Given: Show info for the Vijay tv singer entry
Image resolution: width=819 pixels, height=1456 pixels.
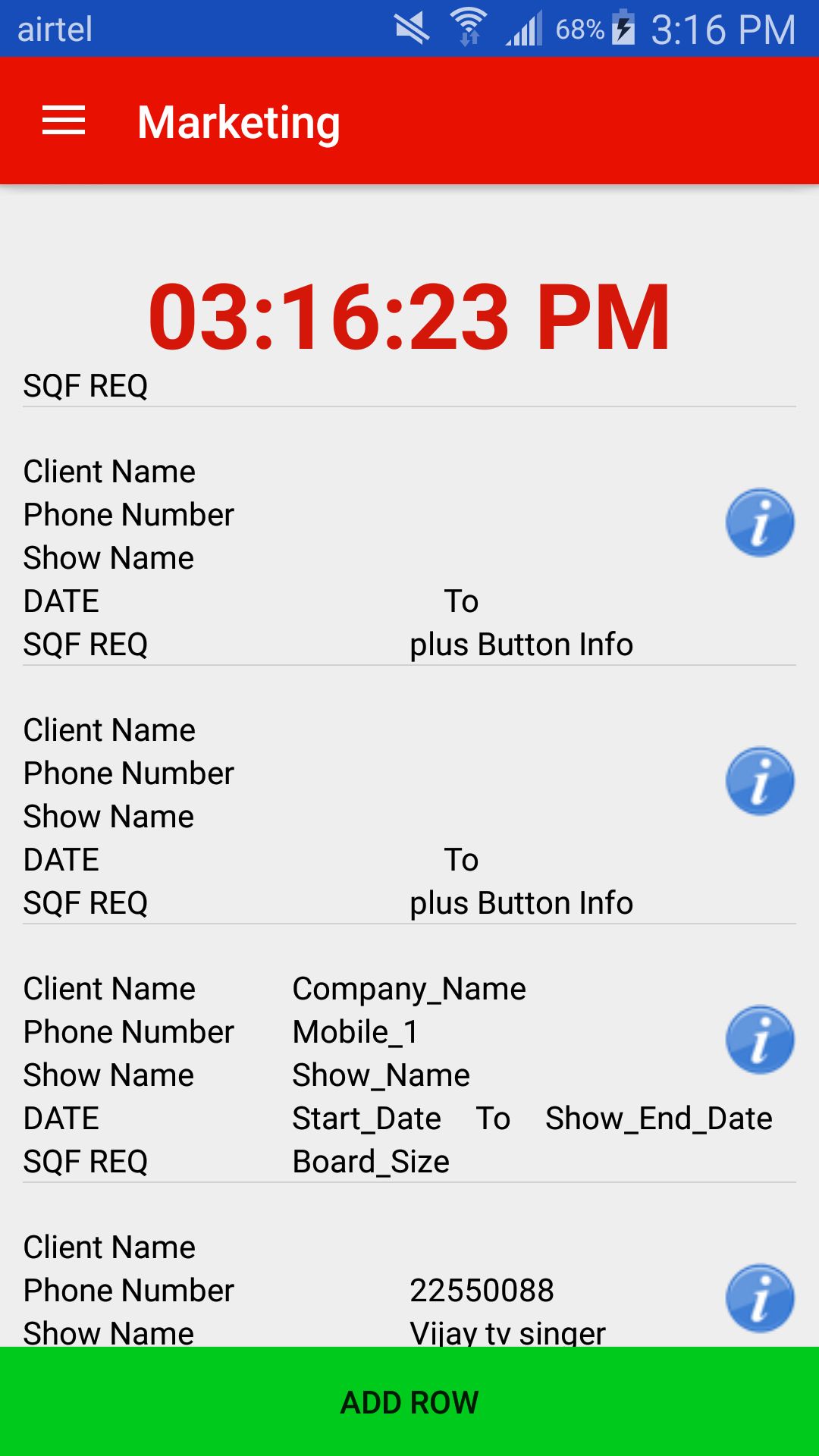Looking at the screenshot, I should tap(760, 1298).
